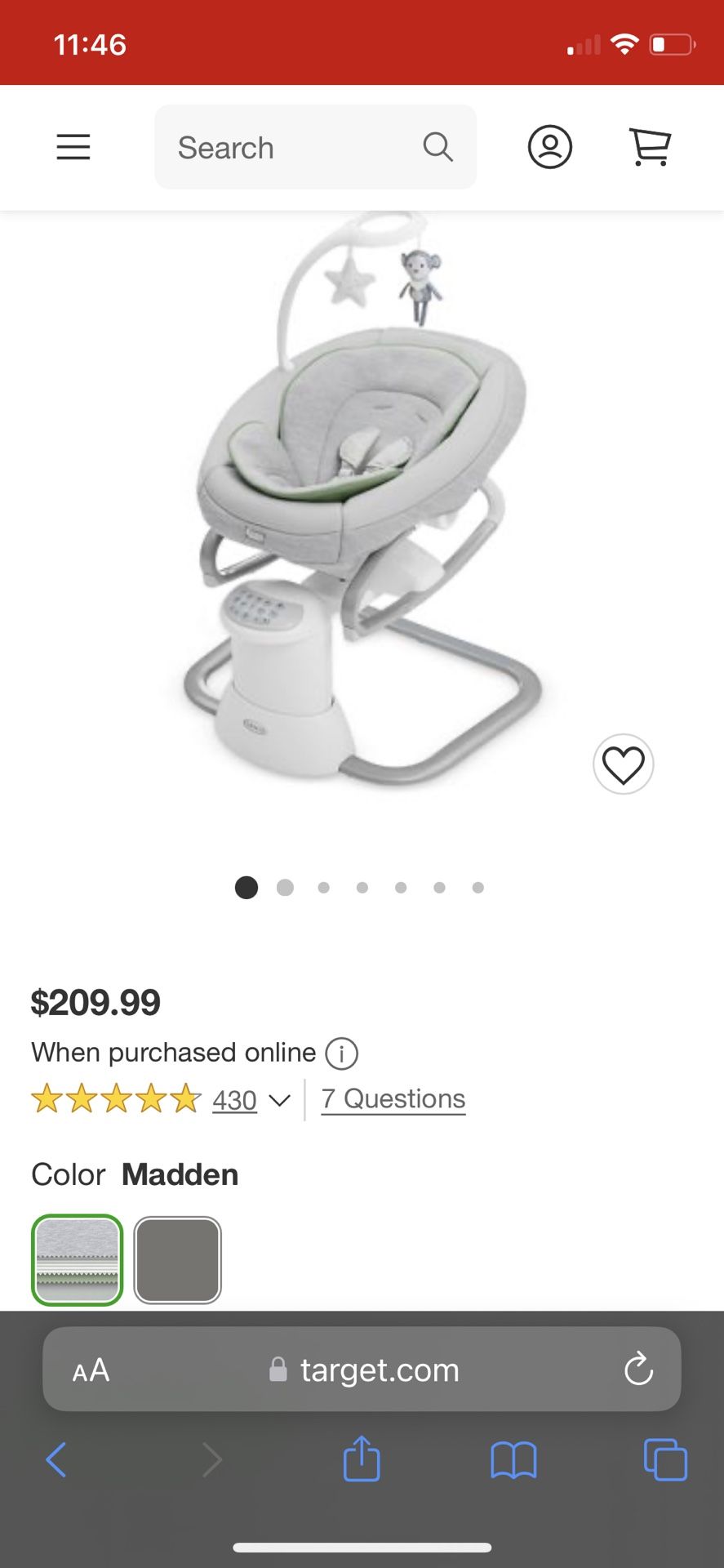
Task: Open the Safari tab switcher icon
Action: [x=664, y=1461]
